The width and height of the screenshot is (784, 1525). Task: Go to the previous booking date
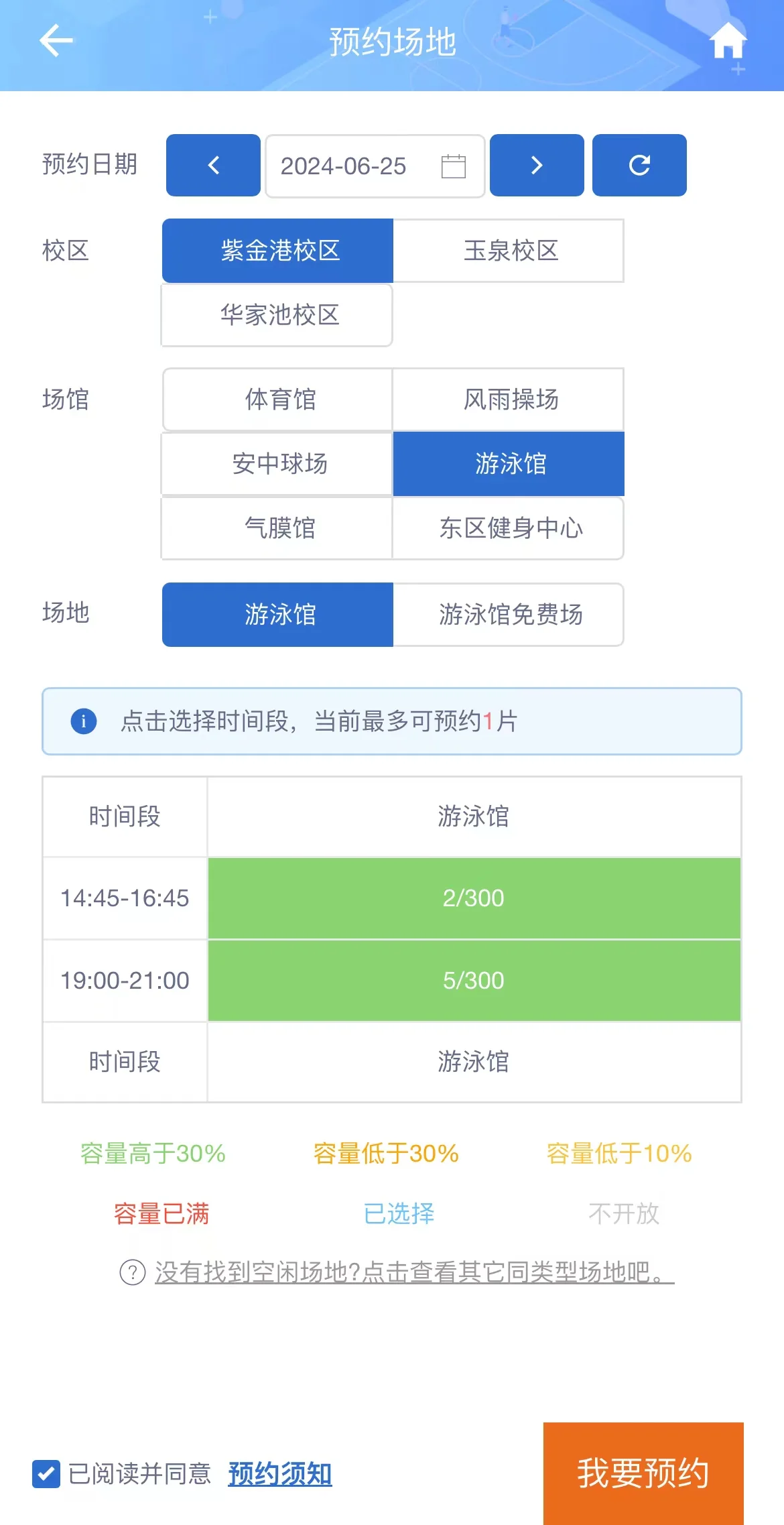(x=213, y=166)
